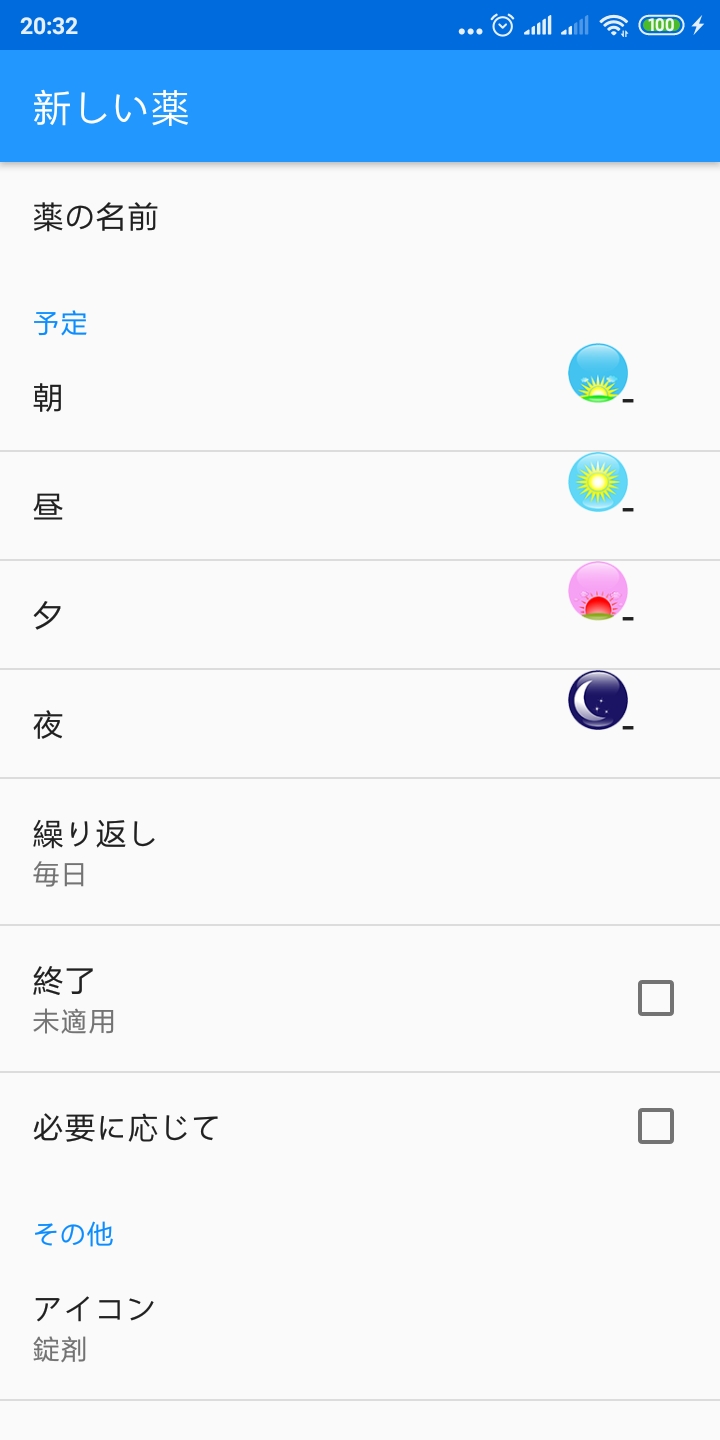
Task: Check the 終了 end date checkbox
Action: 656,998
